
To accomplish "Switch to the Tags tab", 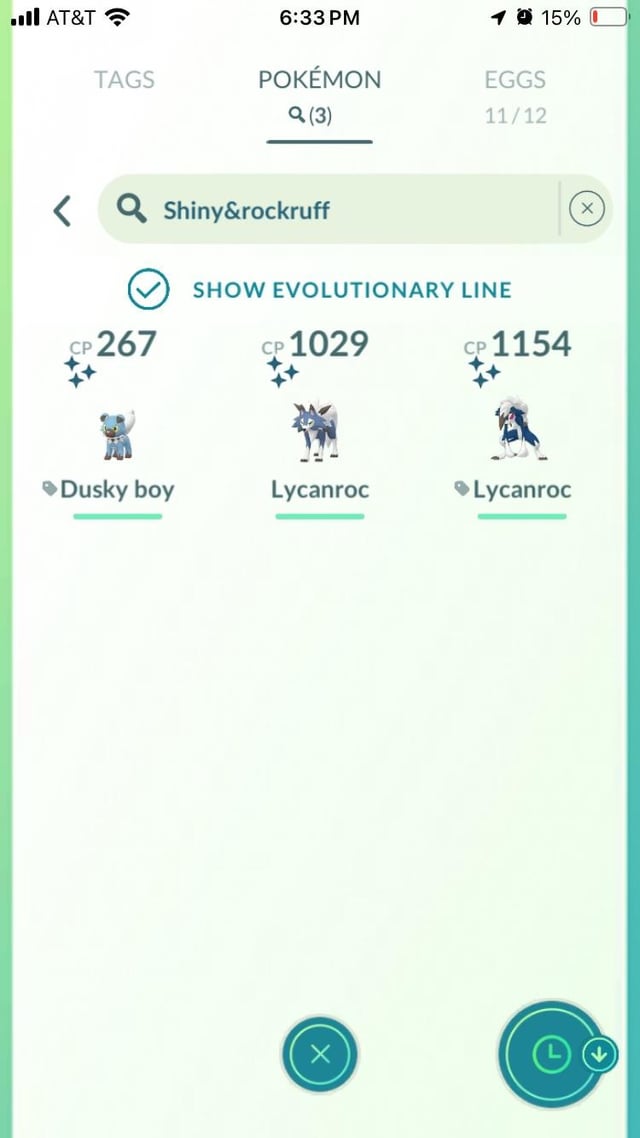I will tap(124, 80).
